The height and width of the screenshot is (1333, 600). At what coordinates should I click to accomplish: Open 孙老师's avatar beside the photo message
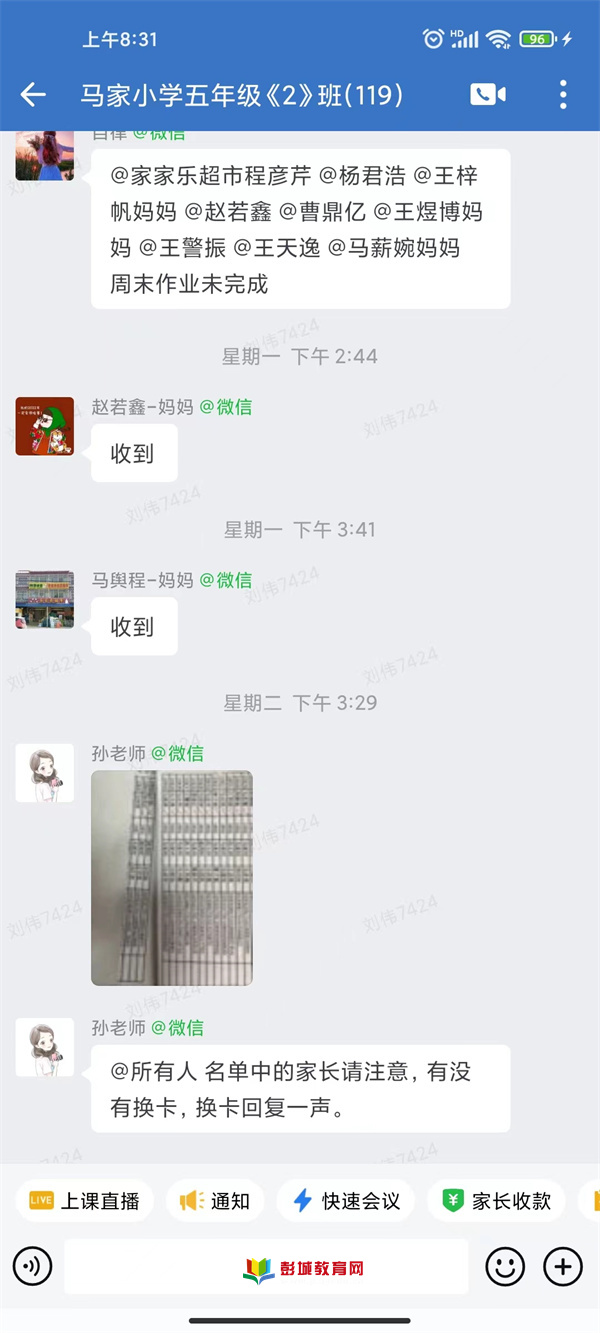click(45, 773)
